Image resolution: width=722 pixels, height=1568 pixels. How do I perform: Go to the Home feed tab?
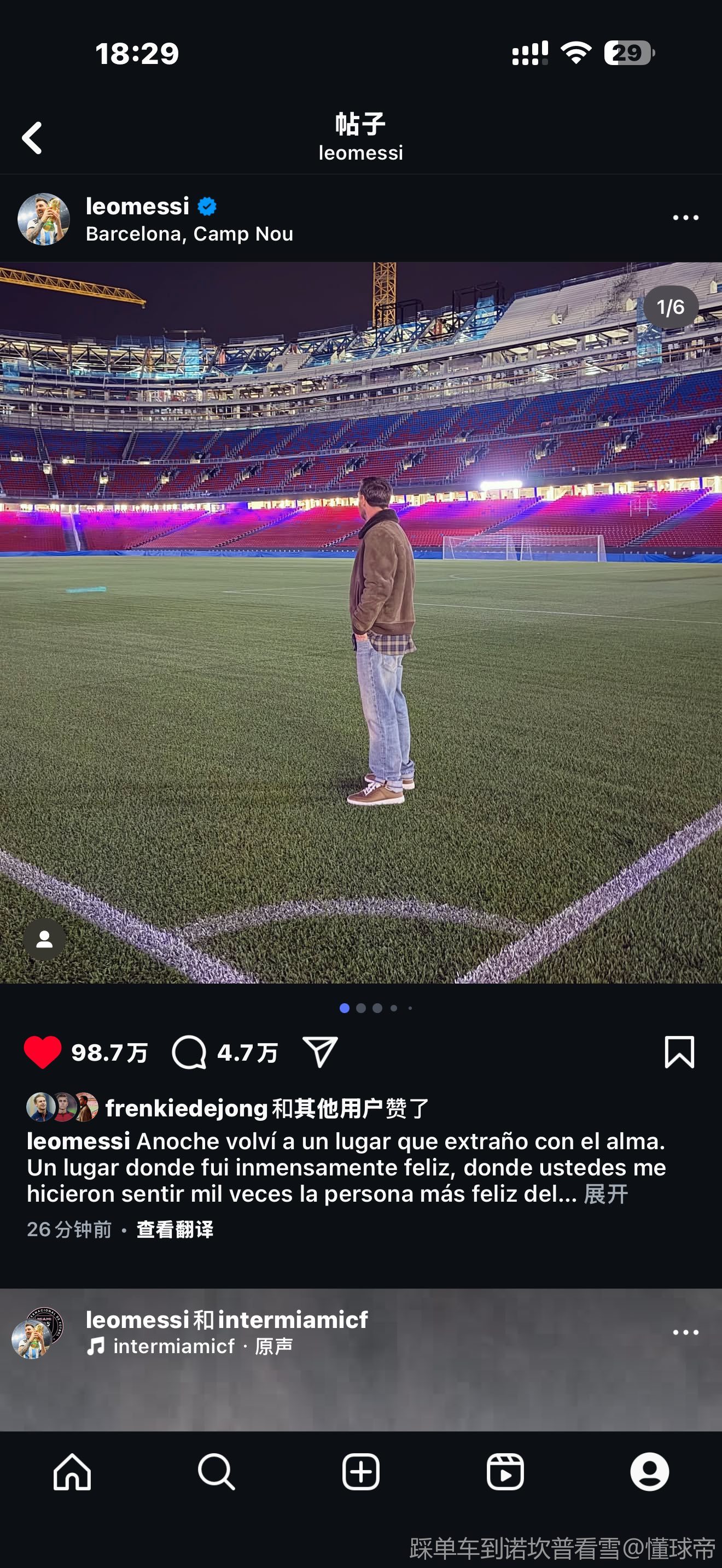72,1472
